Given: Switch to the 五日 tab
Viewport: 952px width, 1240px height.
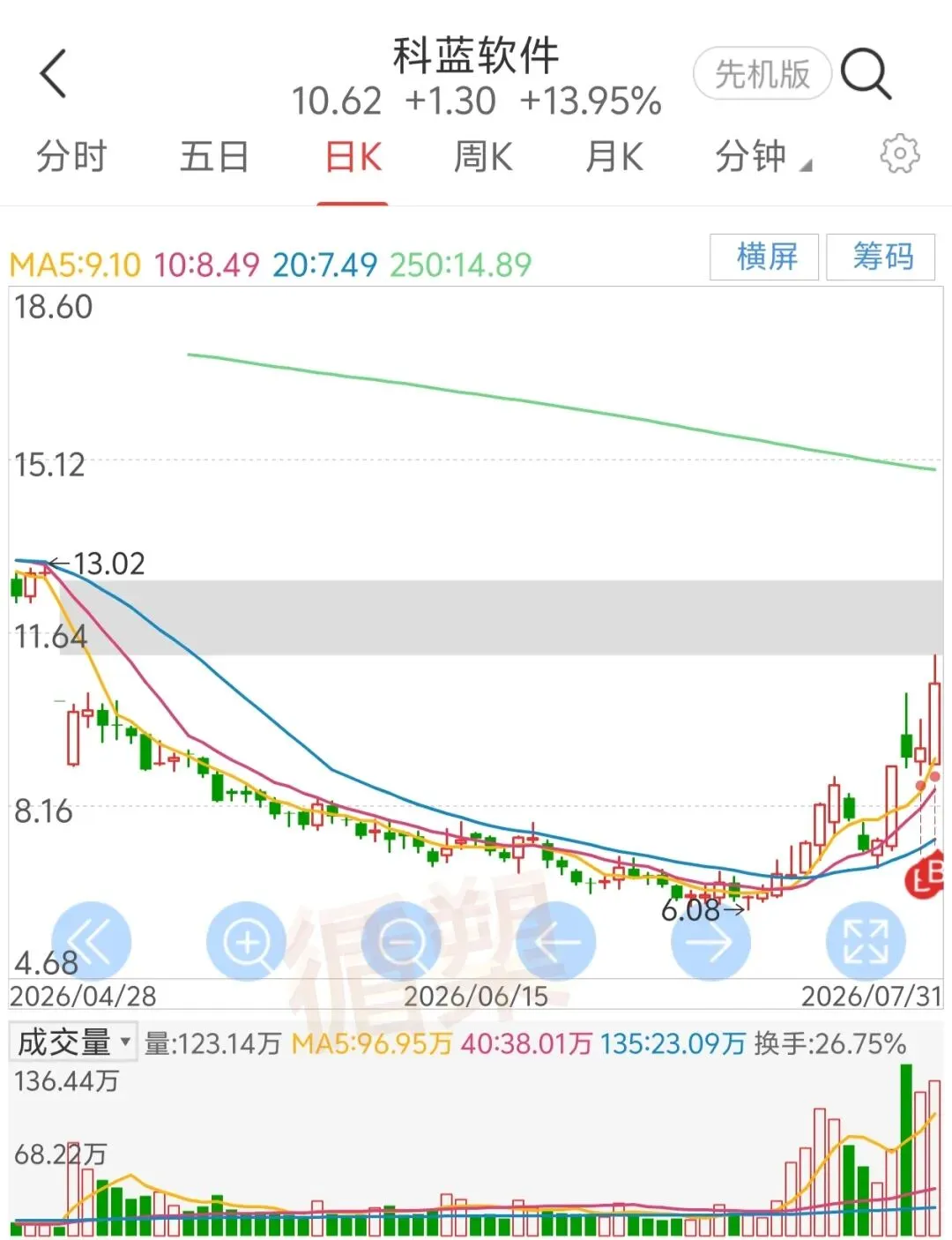Looking at the screenshot, I should (x=214, y=157).
